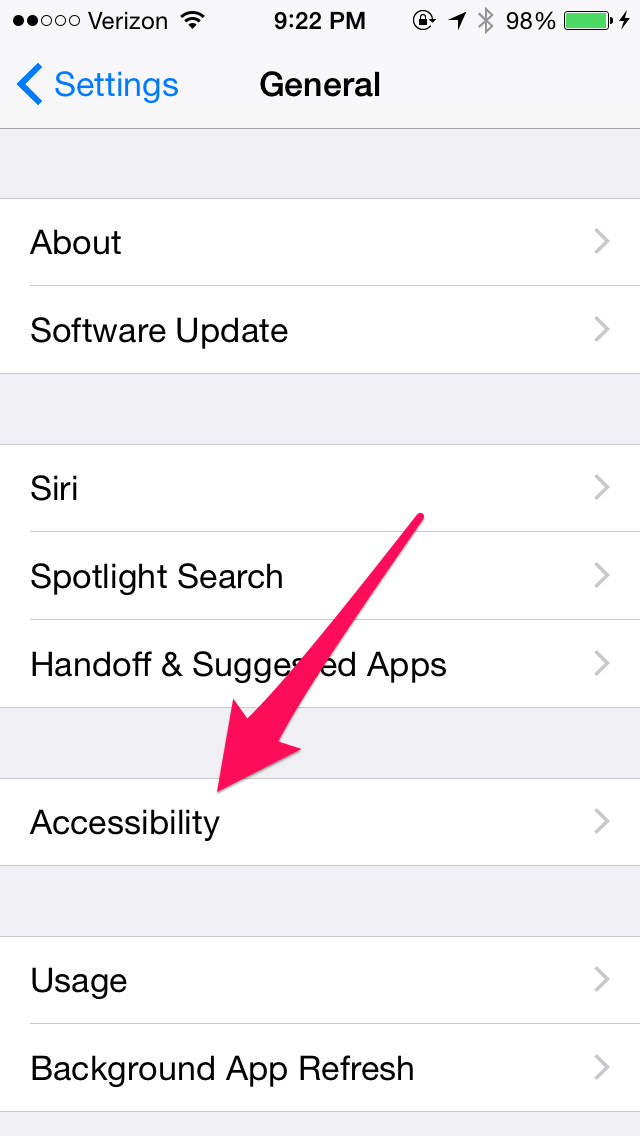Go back to Settings
This screenshot has height=1136, width=640.
coord(98,86)
